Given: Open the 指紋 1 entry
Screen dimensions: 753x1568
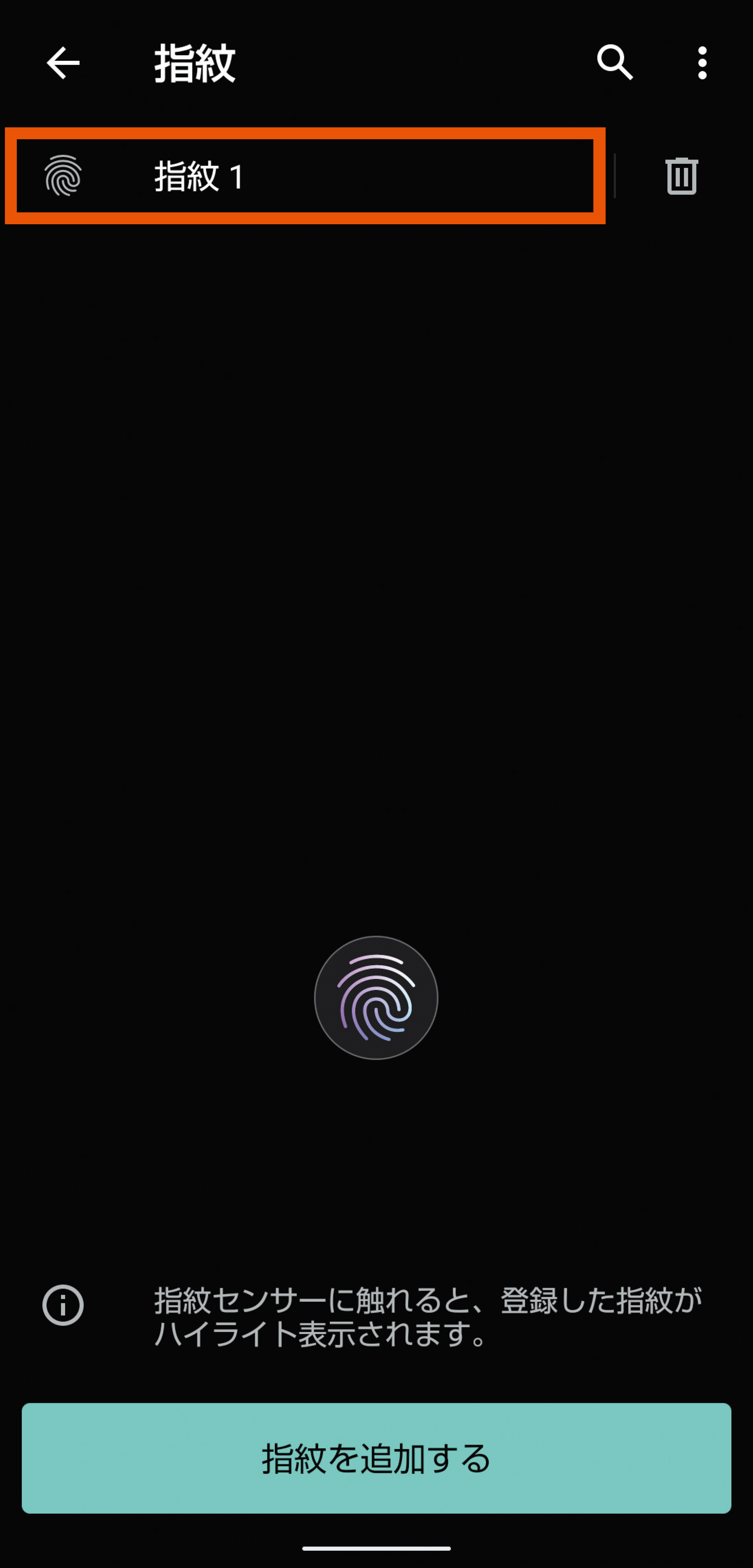Looking at the screenshot, I should (x=305, y=177).
